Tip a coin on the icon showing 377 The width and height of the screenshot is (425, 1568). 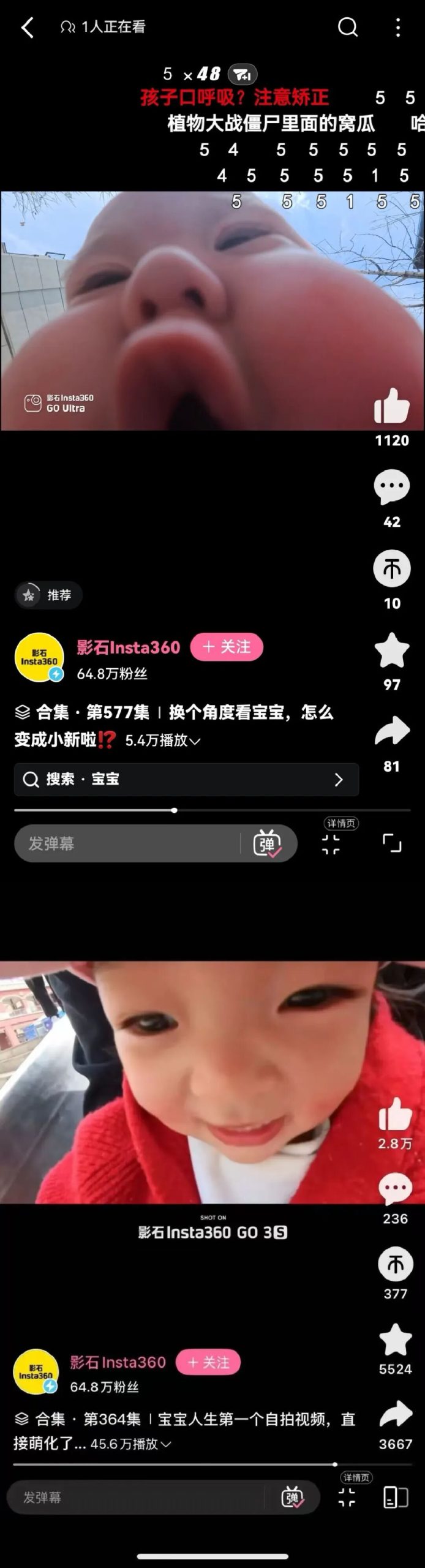point(395,1264)
